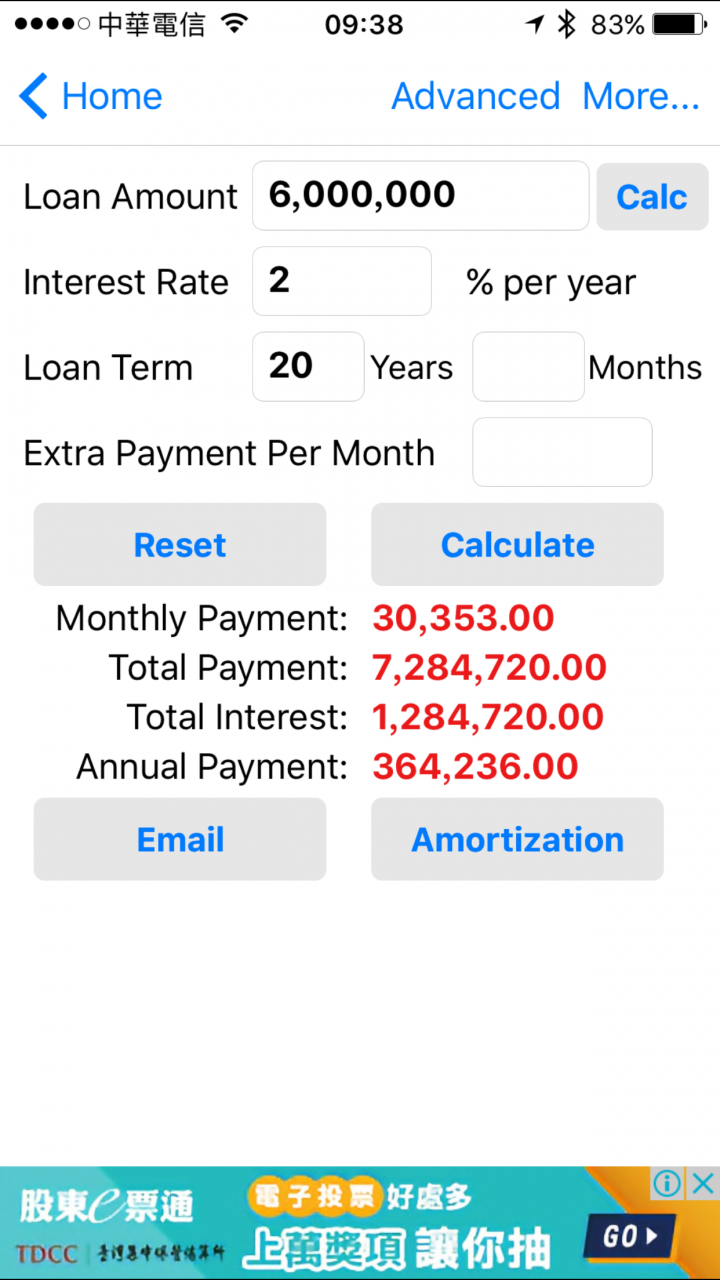Viewport: 720px width, 1280px height.
Task: Tap the Calc button beside loan amount
Action: coord(652,197)
